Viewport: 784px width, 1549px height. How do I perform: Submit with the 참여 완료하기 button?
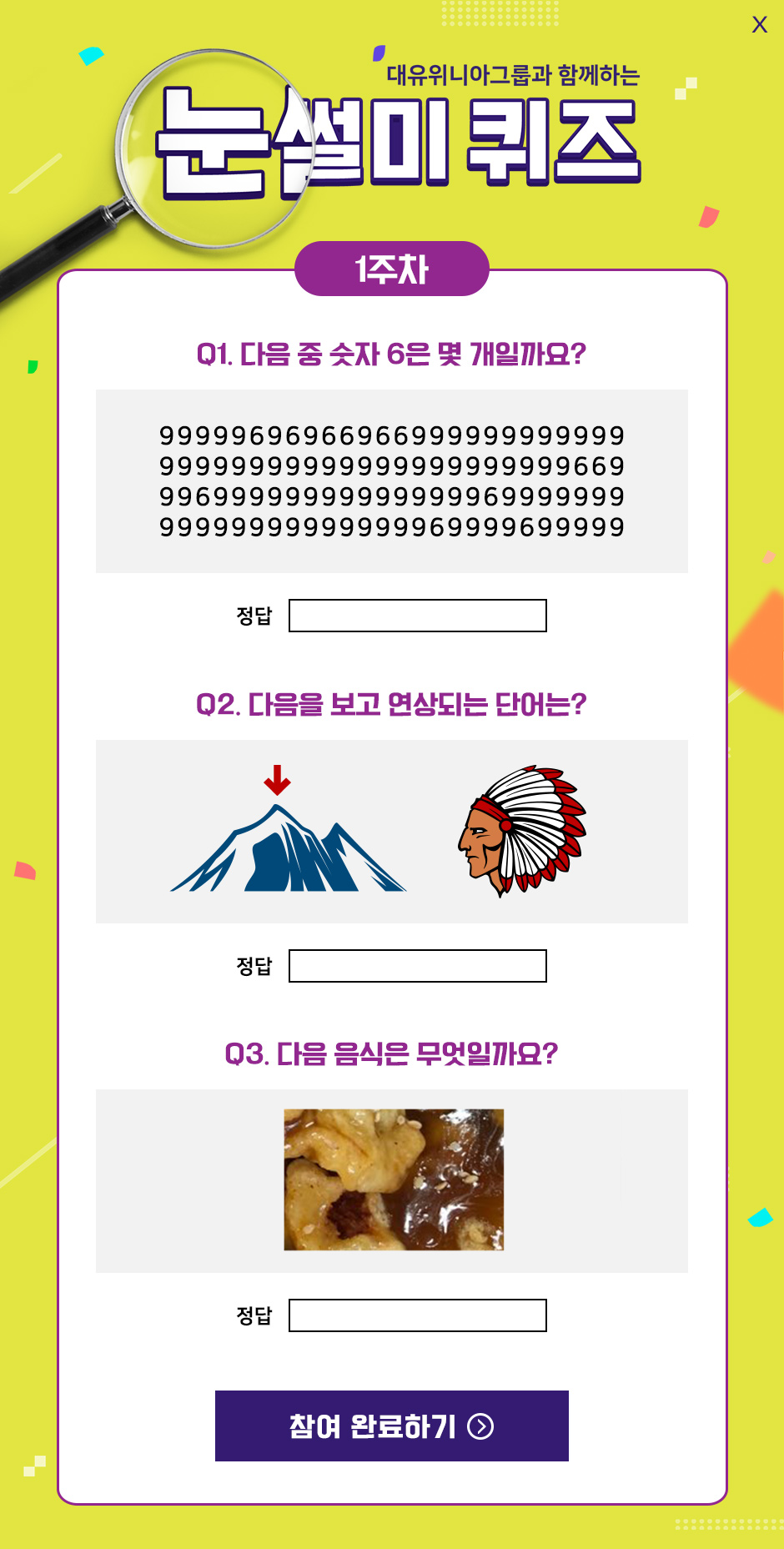[x=391, y=1426]
